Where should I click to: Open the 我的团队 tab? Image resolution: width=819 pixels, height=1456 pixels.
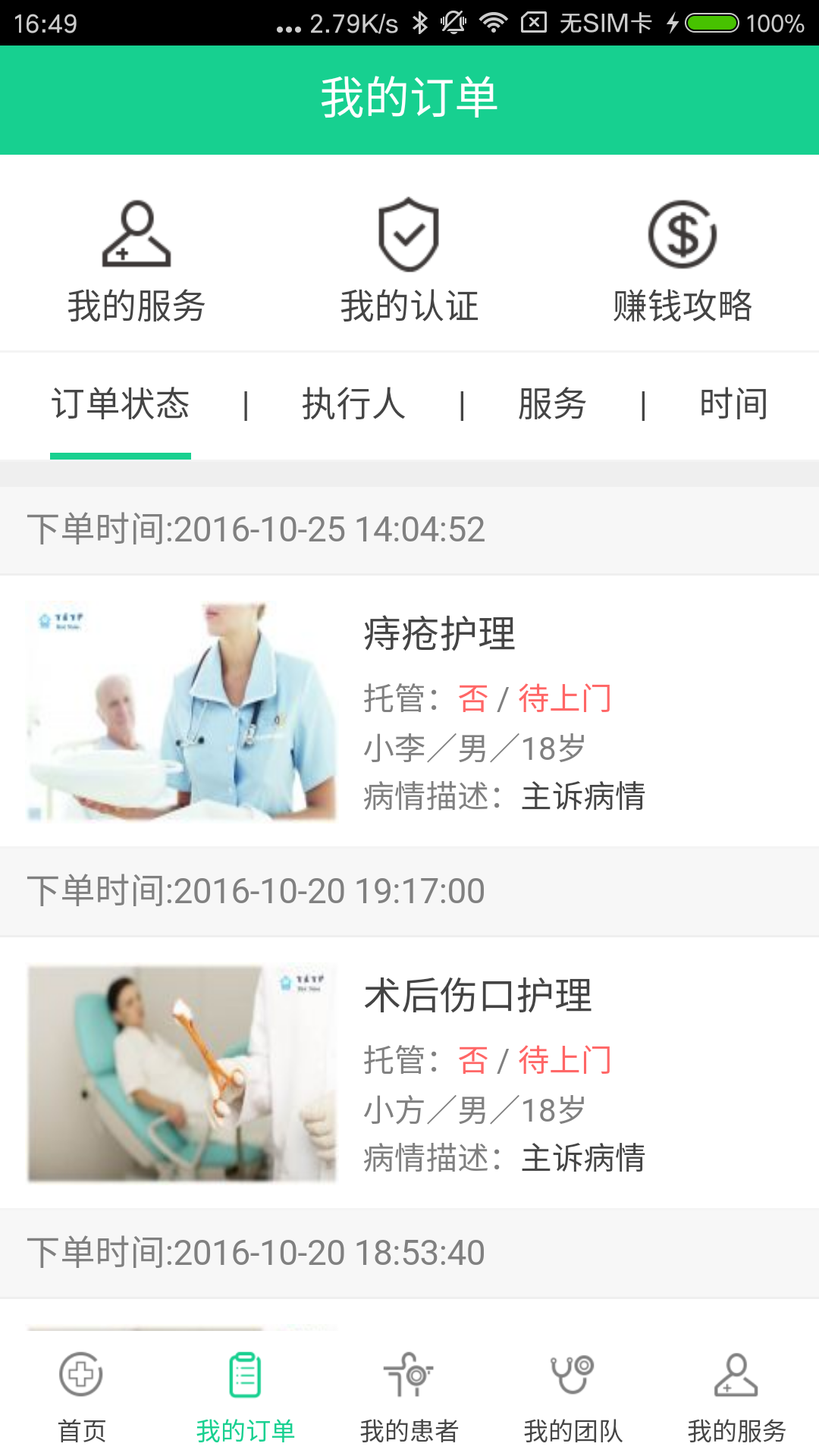coord(573,1395)
